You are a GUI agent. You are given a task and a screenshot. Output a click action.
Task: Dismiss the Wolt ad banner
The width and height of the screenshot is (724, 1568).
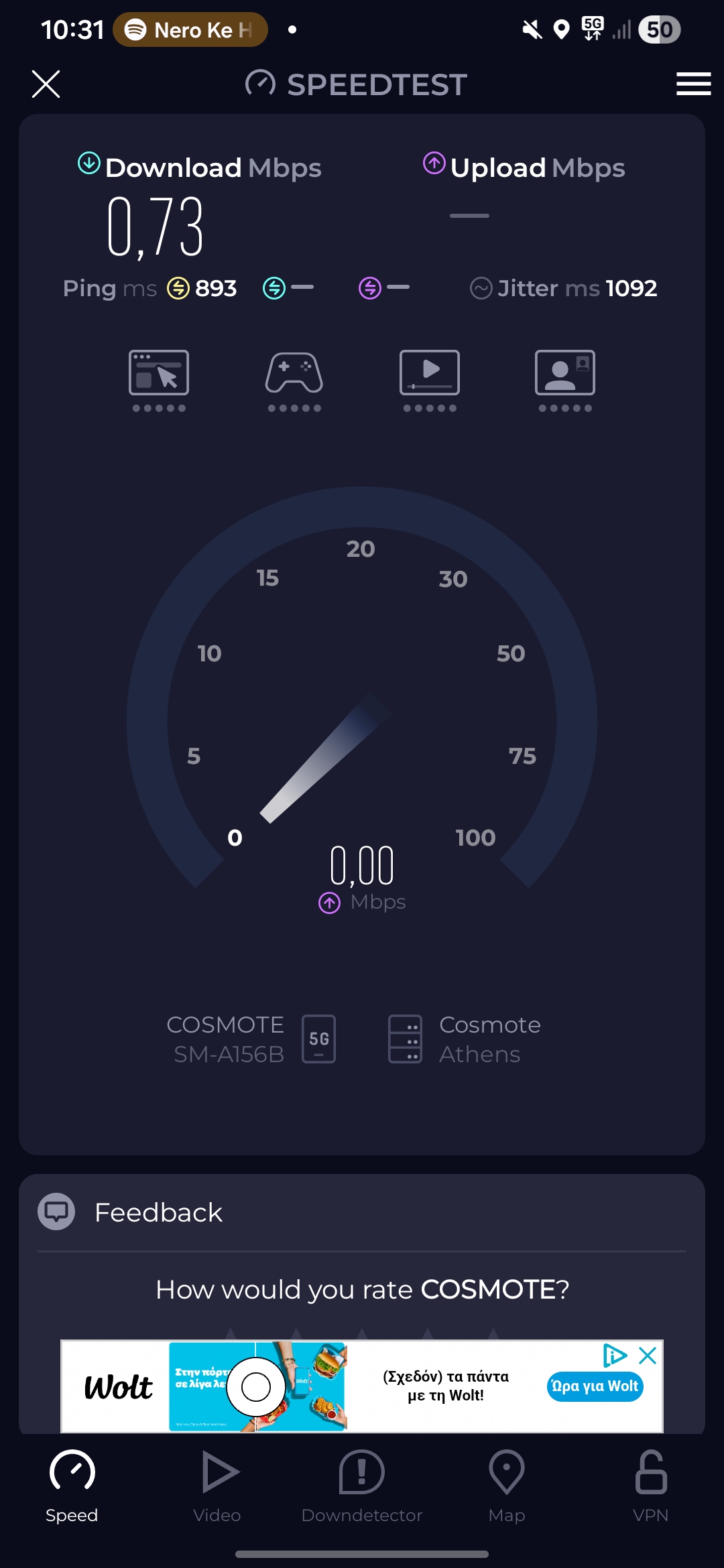(648, 1356)
